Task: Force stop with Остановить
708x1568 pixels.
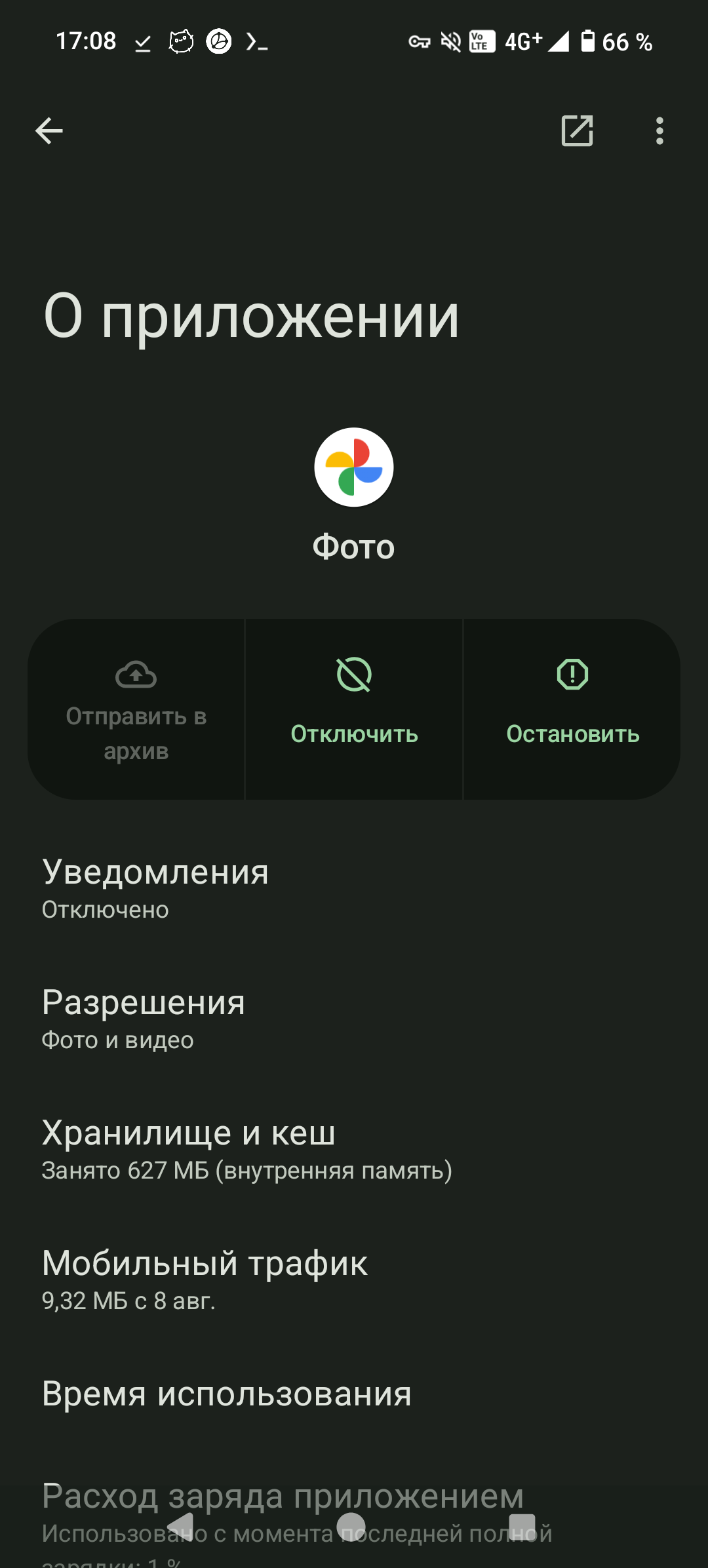Action: 572,709
